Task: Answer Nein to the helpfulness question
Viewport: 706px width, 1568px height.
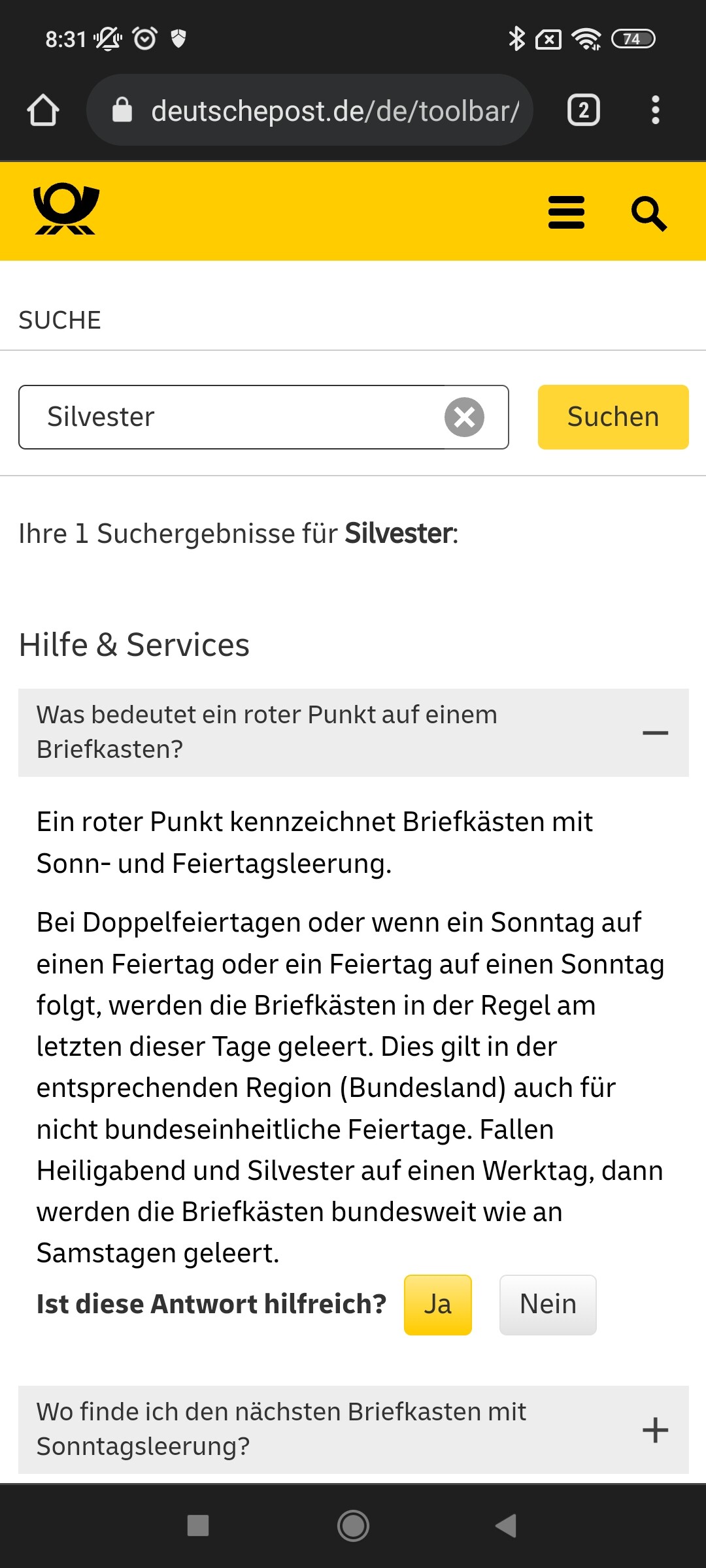Action: tap(548, 1305)
